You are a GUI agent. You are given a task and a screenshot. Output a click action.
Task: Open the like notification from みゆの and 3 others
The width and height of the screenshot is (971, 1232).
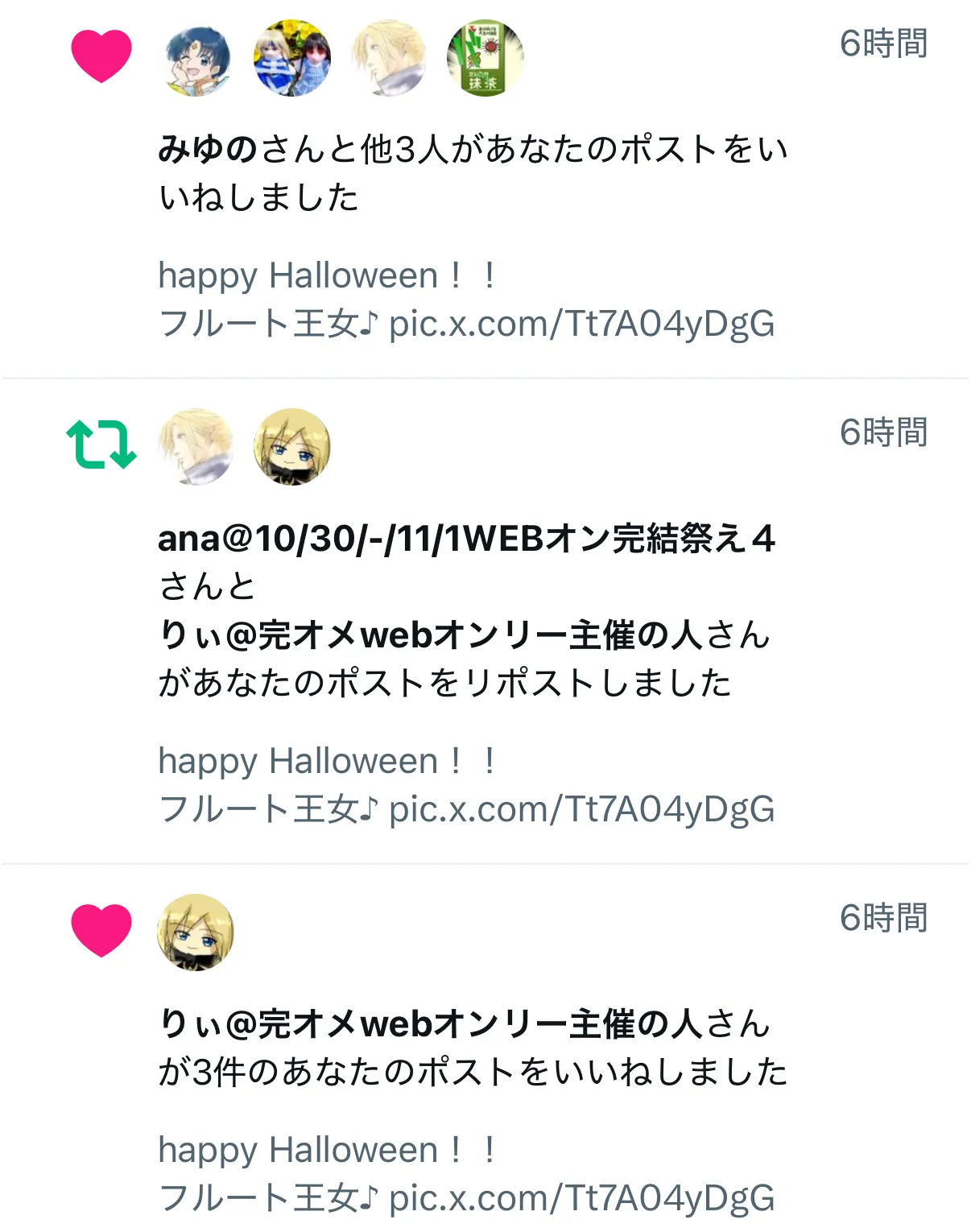click(472, 173)
